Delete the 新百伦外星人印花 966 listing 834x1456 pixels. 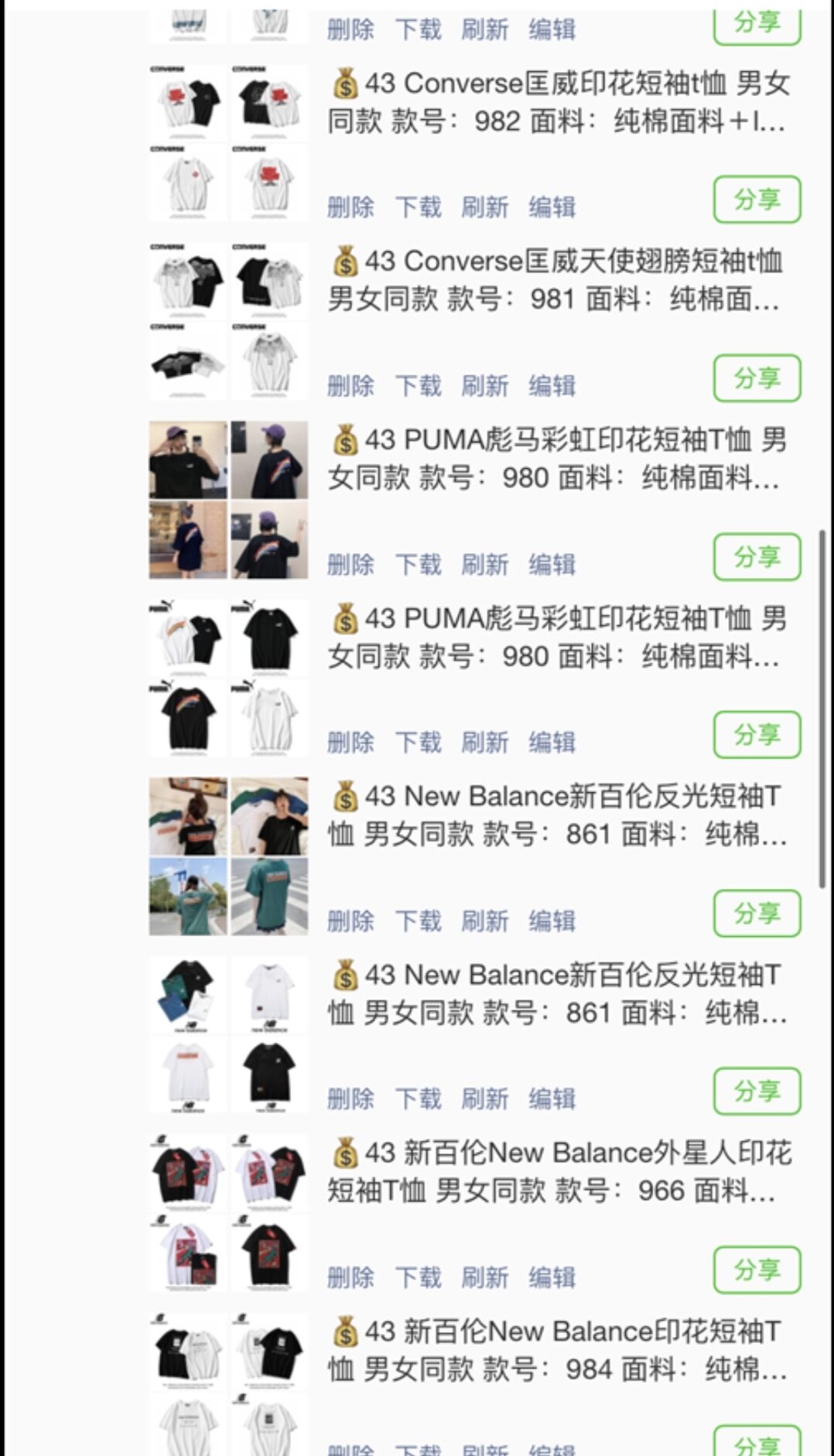click(x=350, y=1277)
